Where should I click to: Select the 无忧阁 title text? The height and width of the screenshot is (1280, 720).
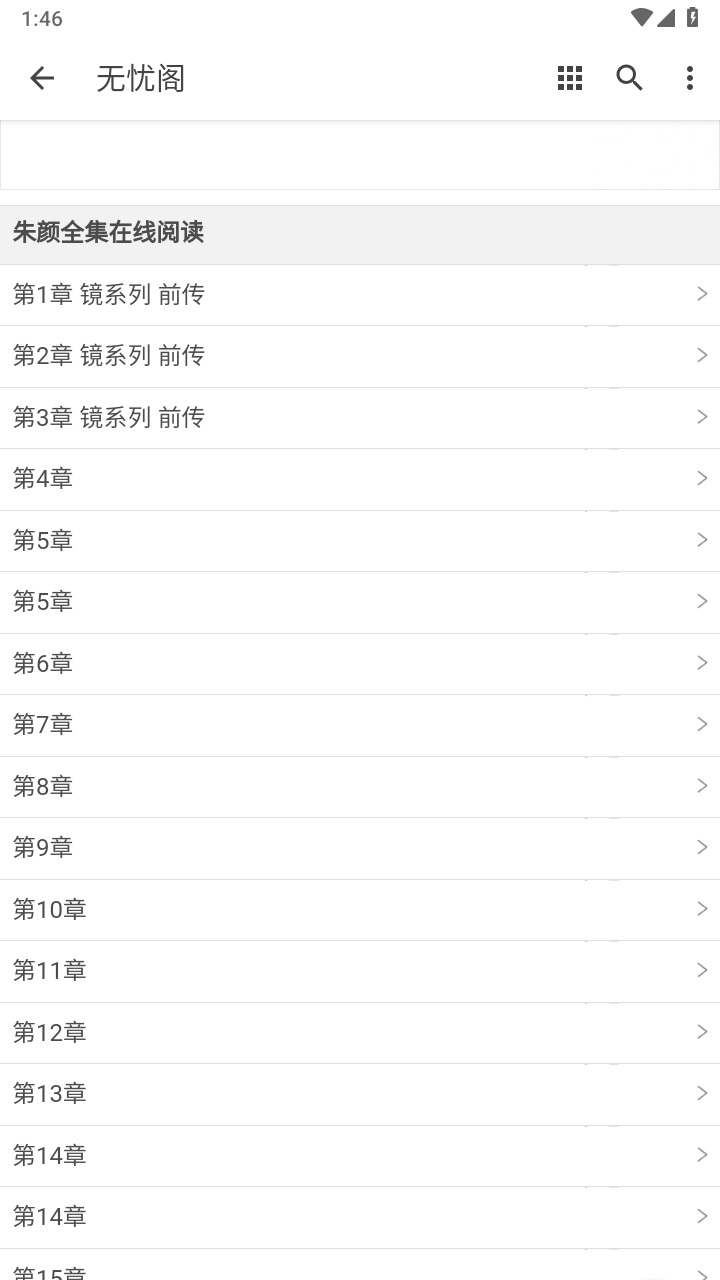coord(142,77)
